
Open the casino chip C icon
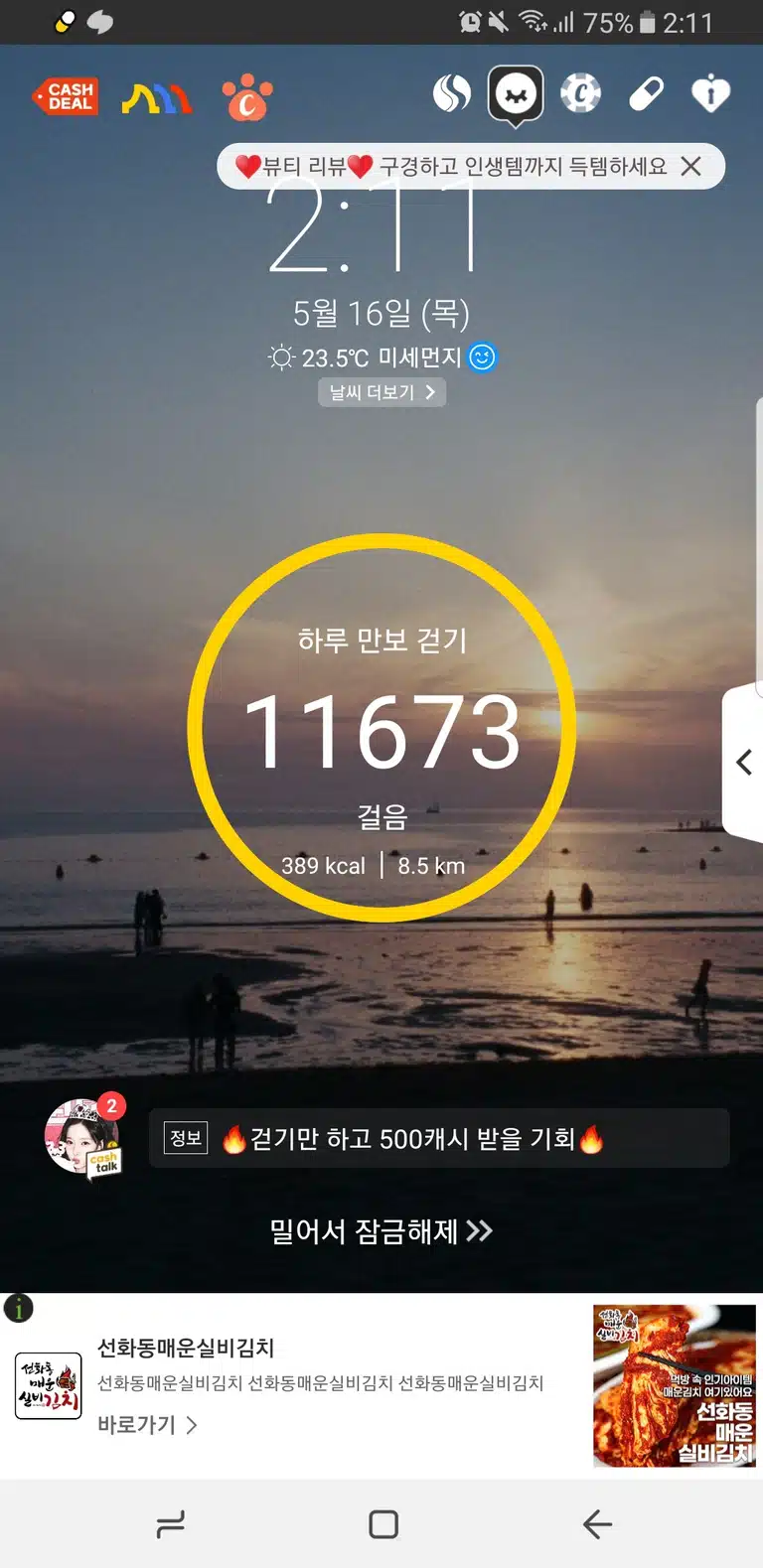click(x=580, y=94)
